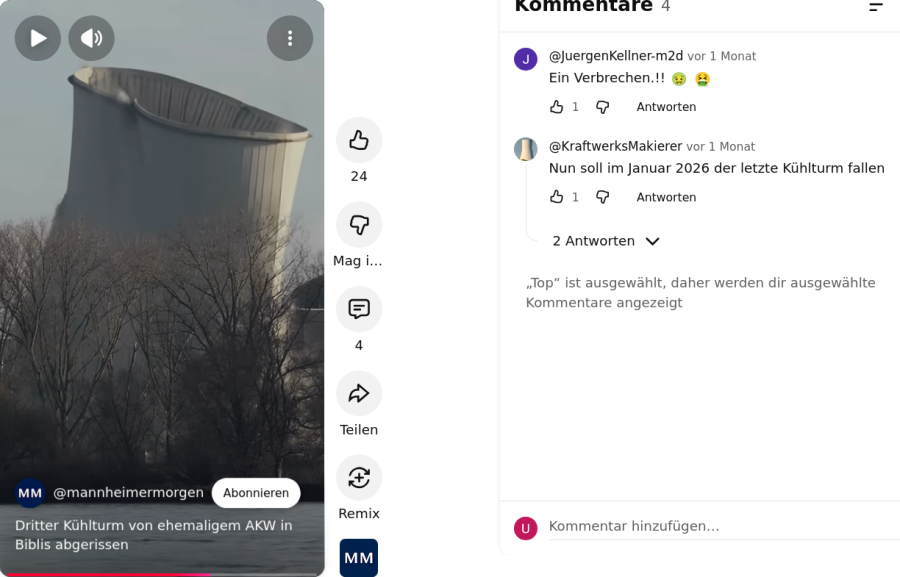The height and width of the screenshot is (577, 900).
Task: Like KraftwerksMakierer's comment
Action: click(x=557, y=197)
